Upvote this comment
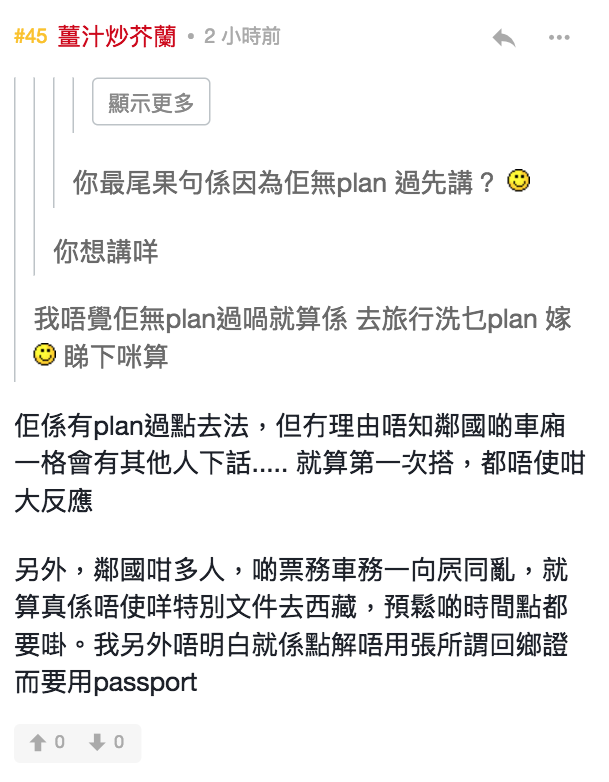The width and height of the screenshot is (609, 782). 47,742
